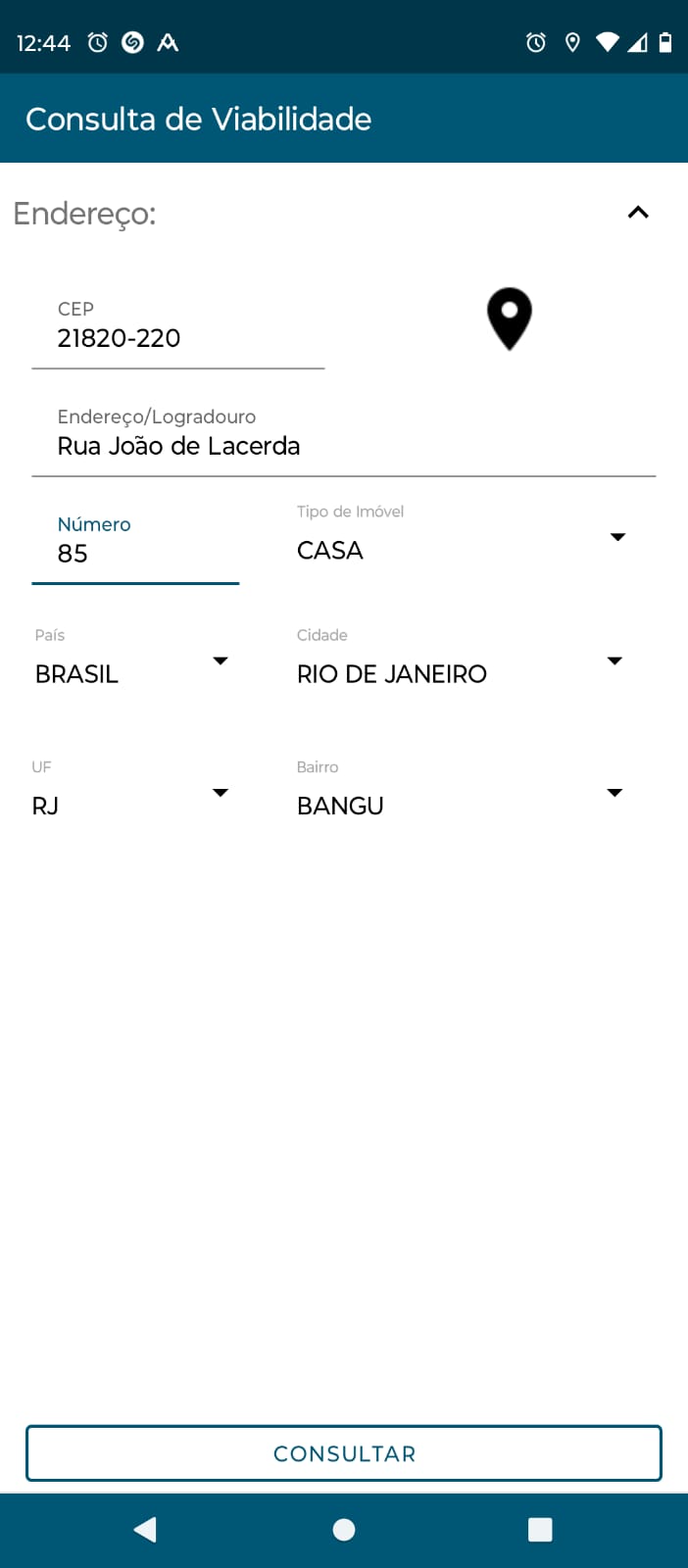Edit the Endereço/Logradouro field
The image size is (688, 1568).
pos(343,446)
